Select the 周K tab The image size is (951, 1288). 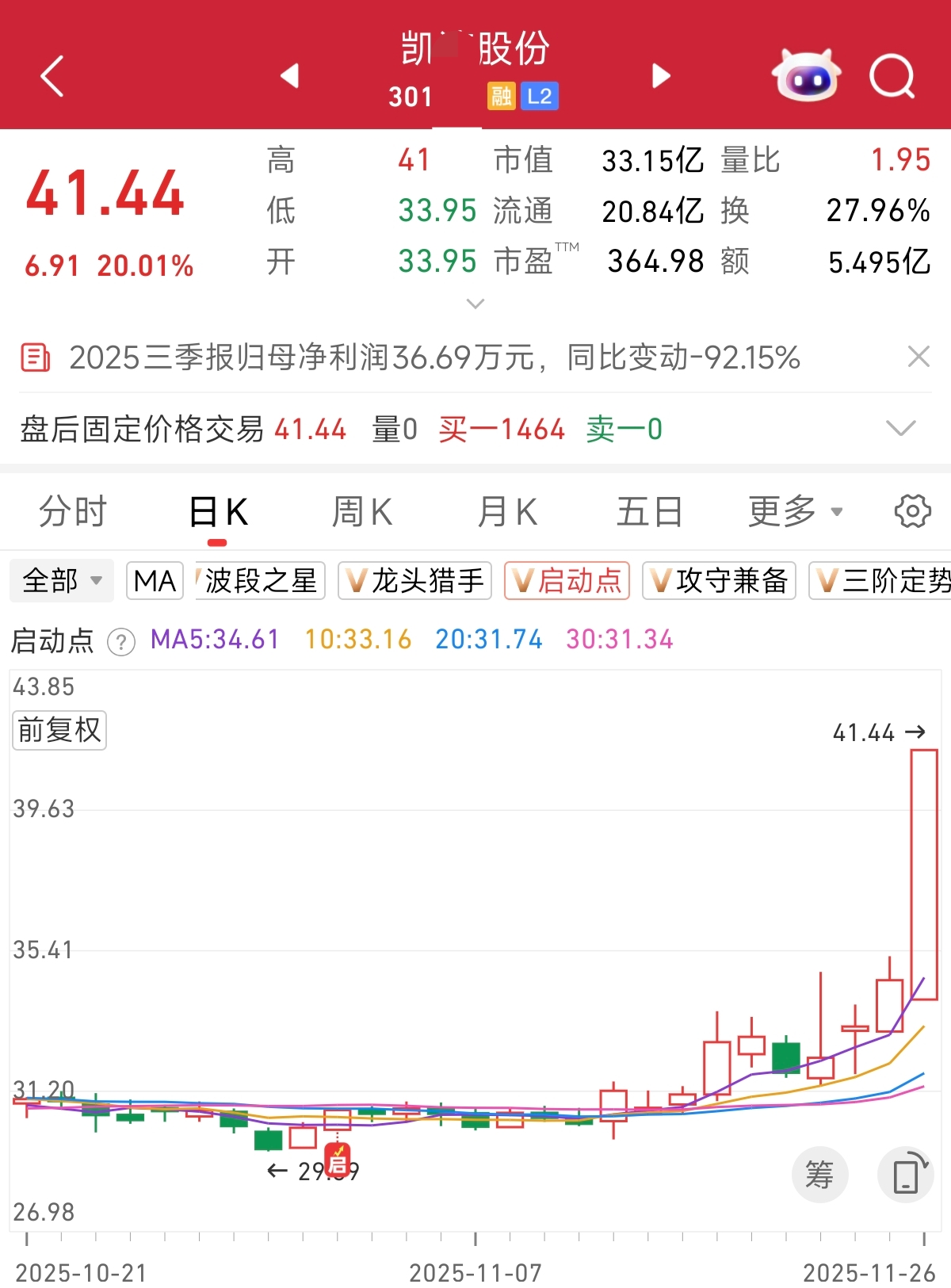click(362, 511)
